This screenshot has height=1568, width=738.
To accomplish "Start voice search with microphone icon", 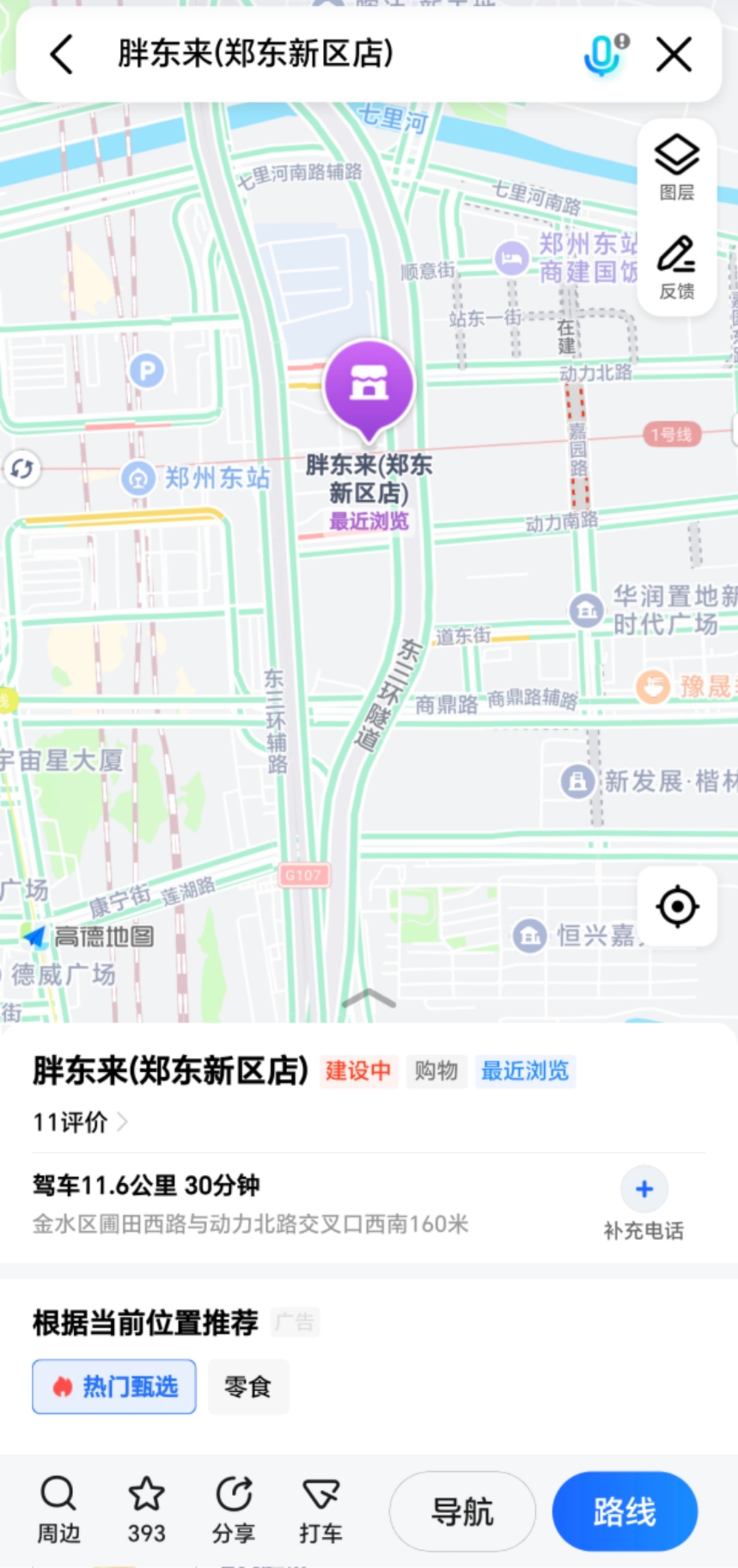I will click(603, 55).
